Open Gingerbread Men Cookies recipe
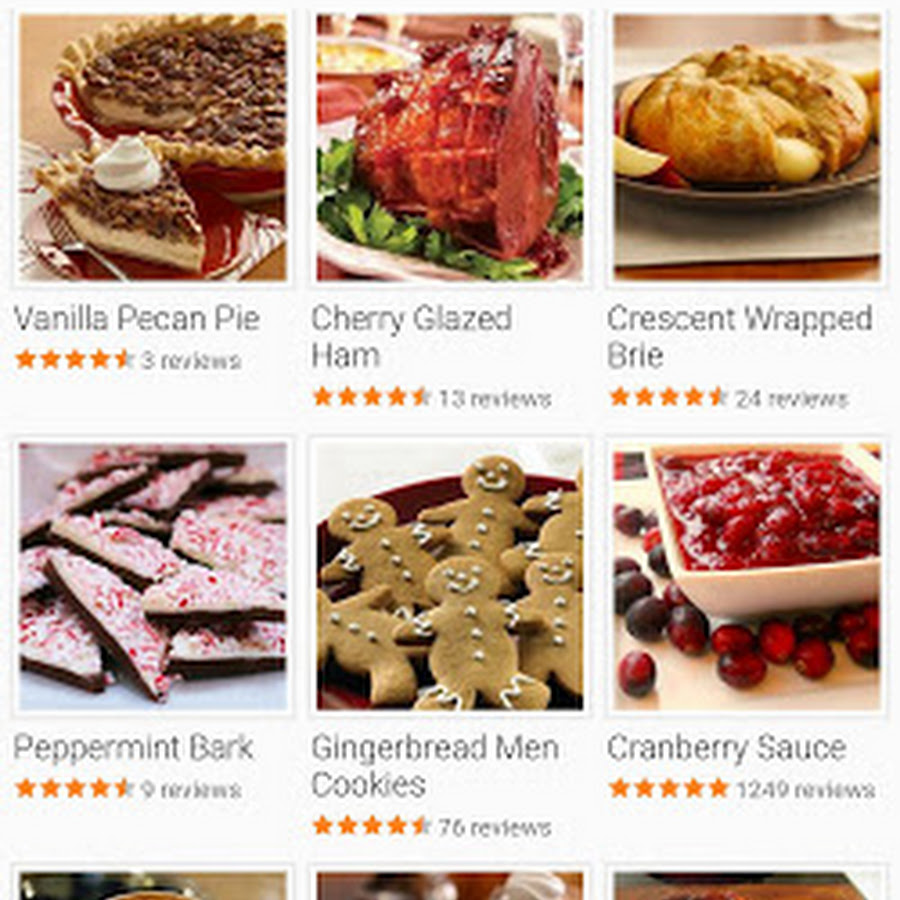Image resolution: width=900 pixels, height=900 pixels. [449, 576]
